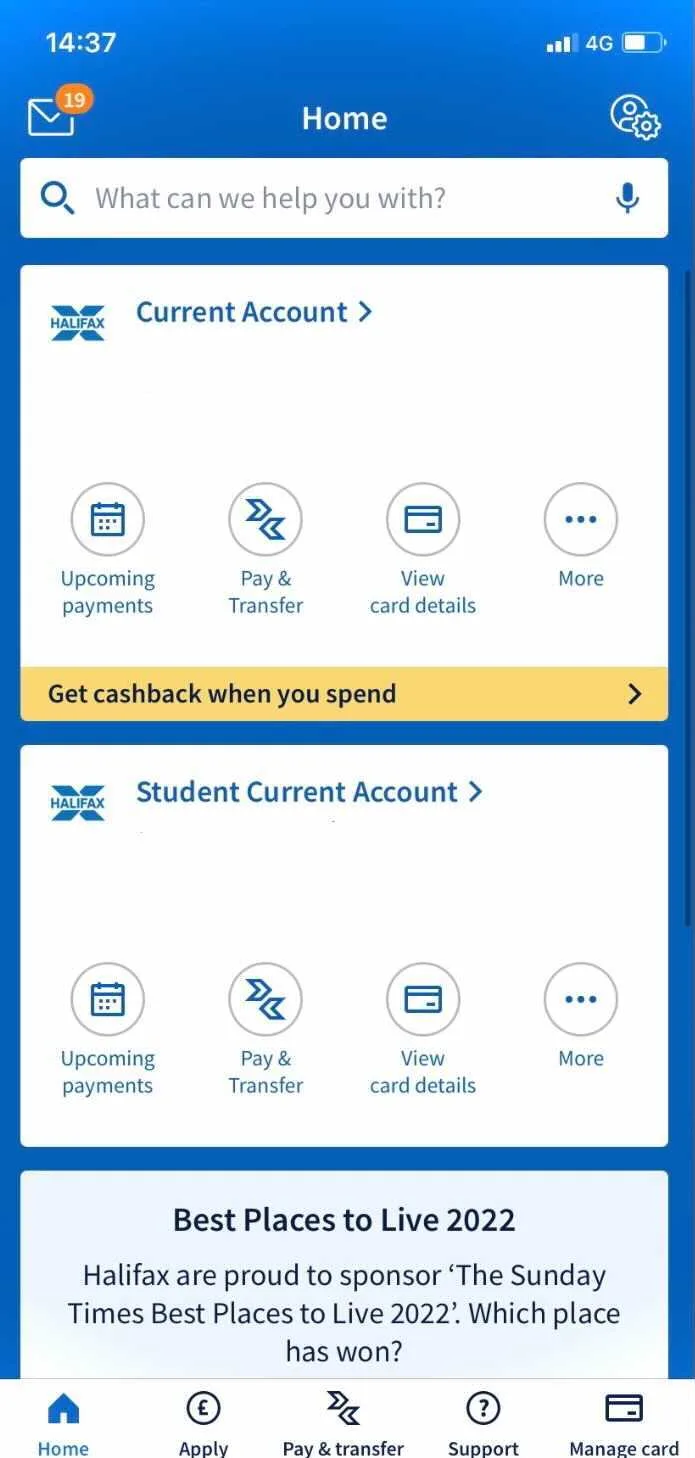Go to Pay & transfer tab
Viewport: 695px width, 1458px height.
343,1422
